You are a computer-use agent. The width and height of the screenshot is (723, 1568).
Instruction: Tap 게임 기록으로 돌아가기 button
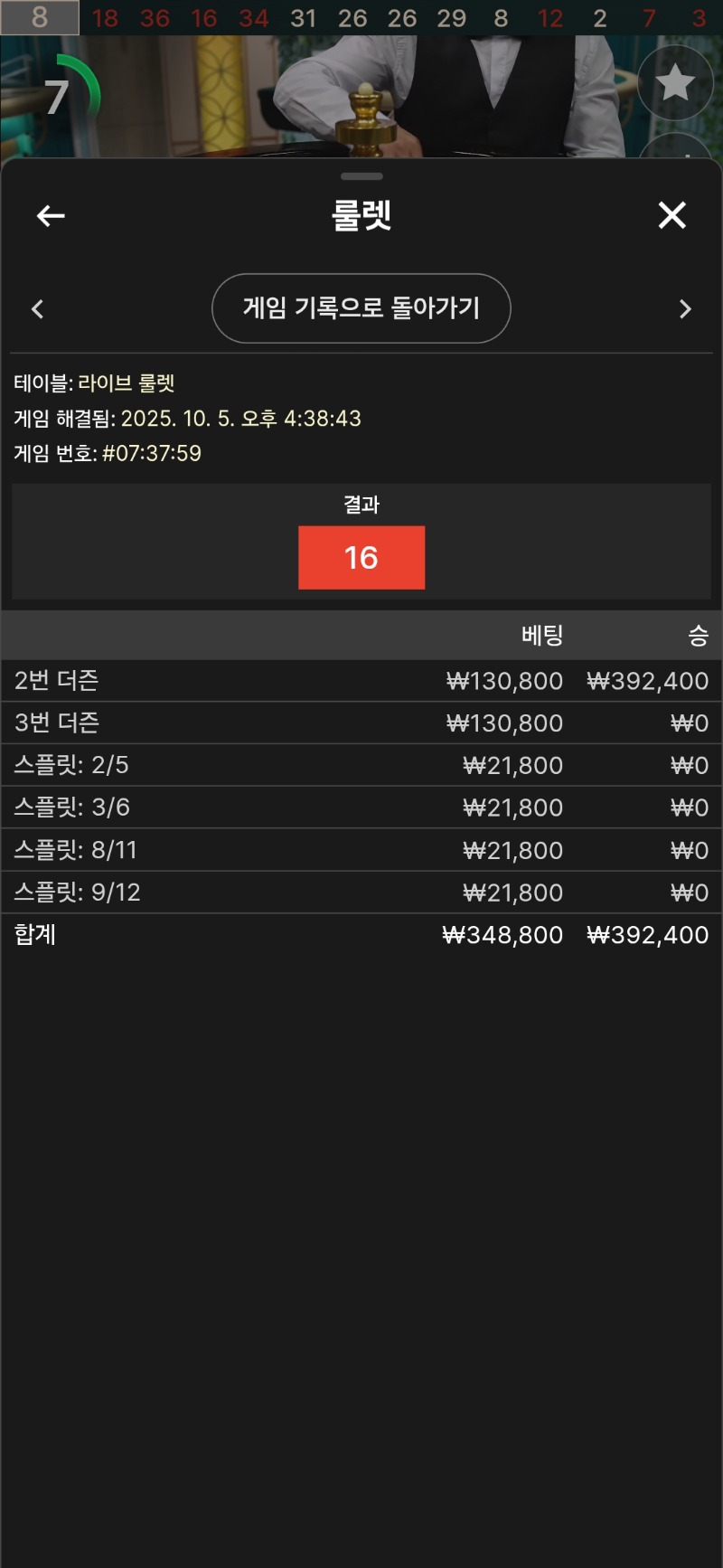(x=361, y=308)
